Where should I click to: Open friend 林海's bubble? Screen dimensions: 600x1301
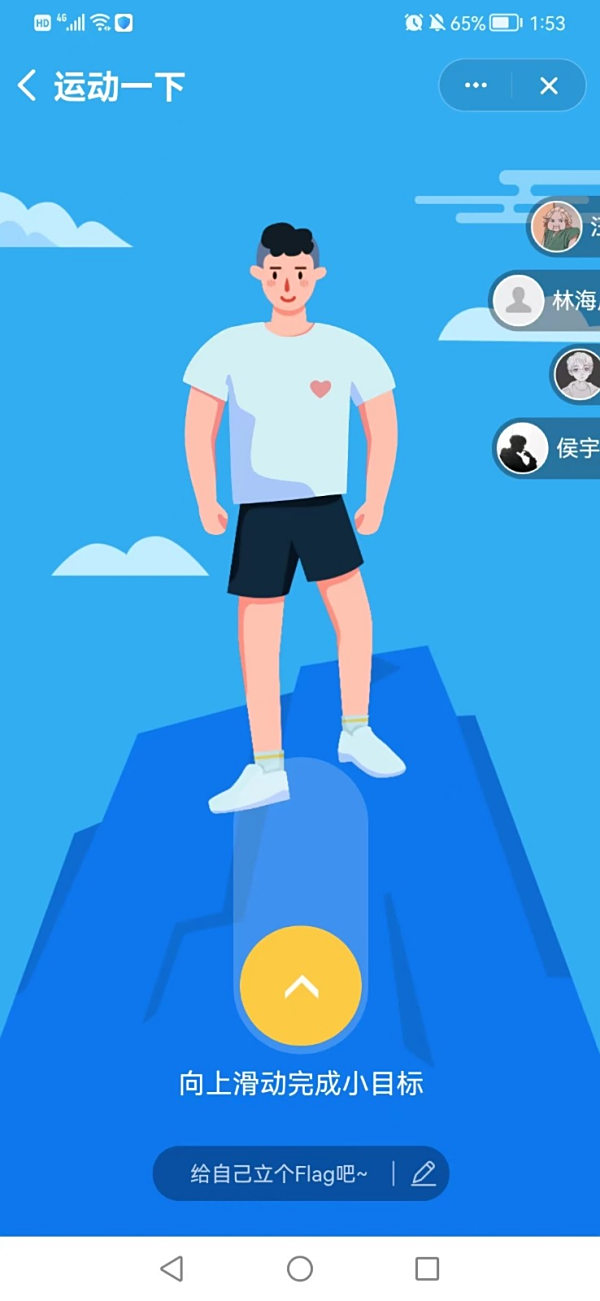pyautogui.click(x=547, y=300)
